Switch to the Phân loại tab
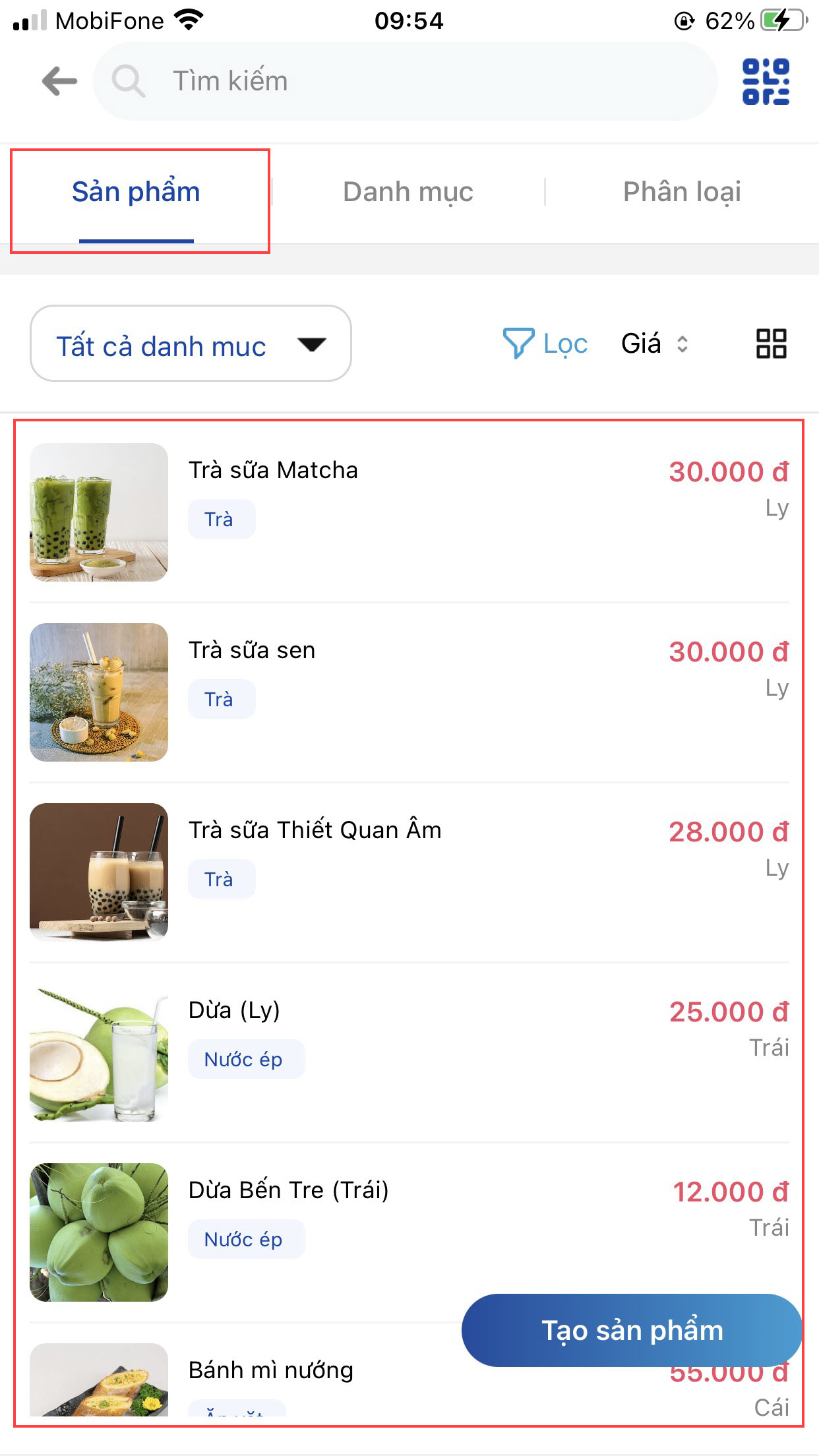The image size is (819, 1456). pos(681,193)
